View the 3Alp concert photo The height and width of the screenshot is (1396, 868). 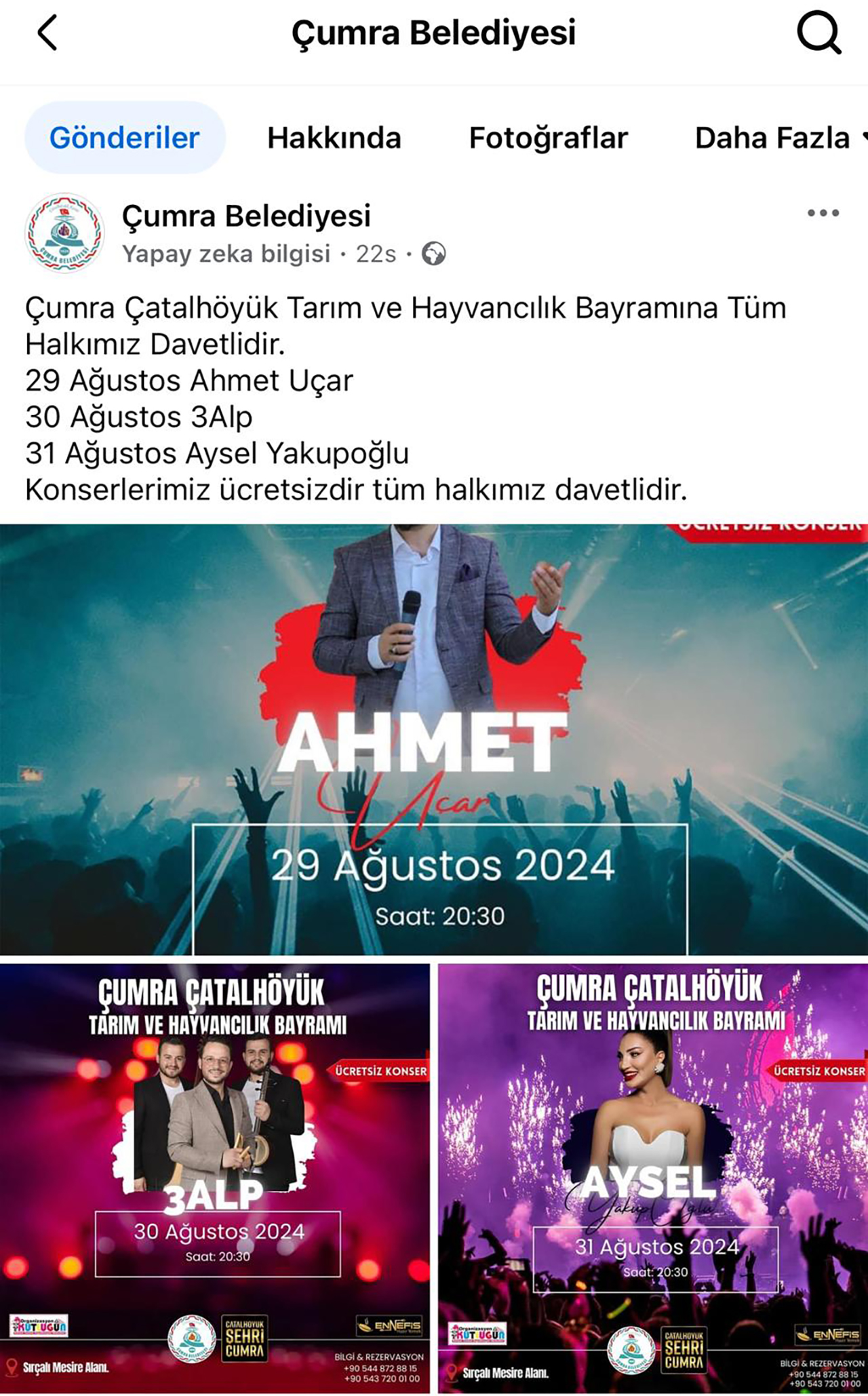pos(214,1178)
